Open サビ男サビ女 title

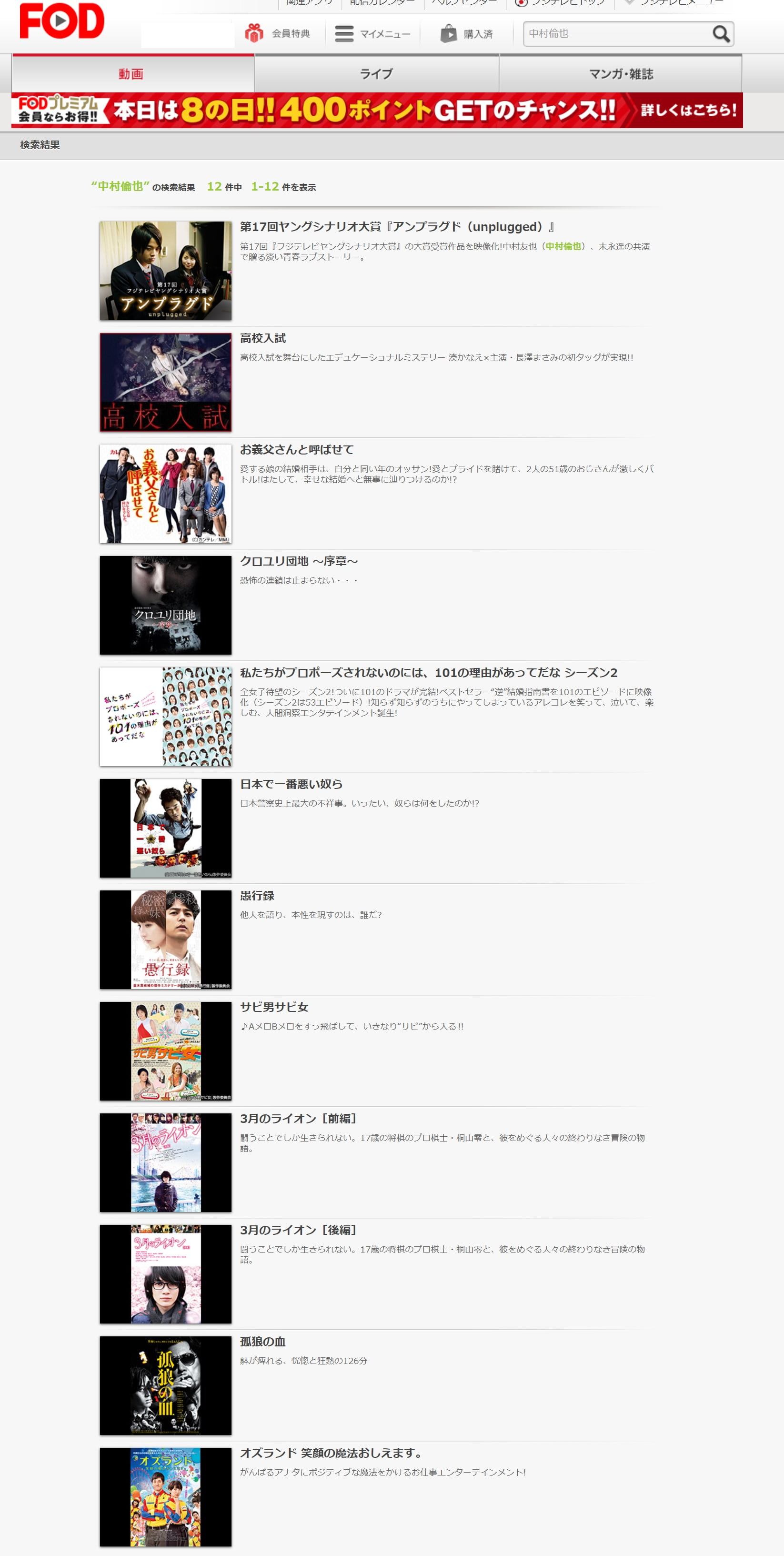(x=274, y=1007)
